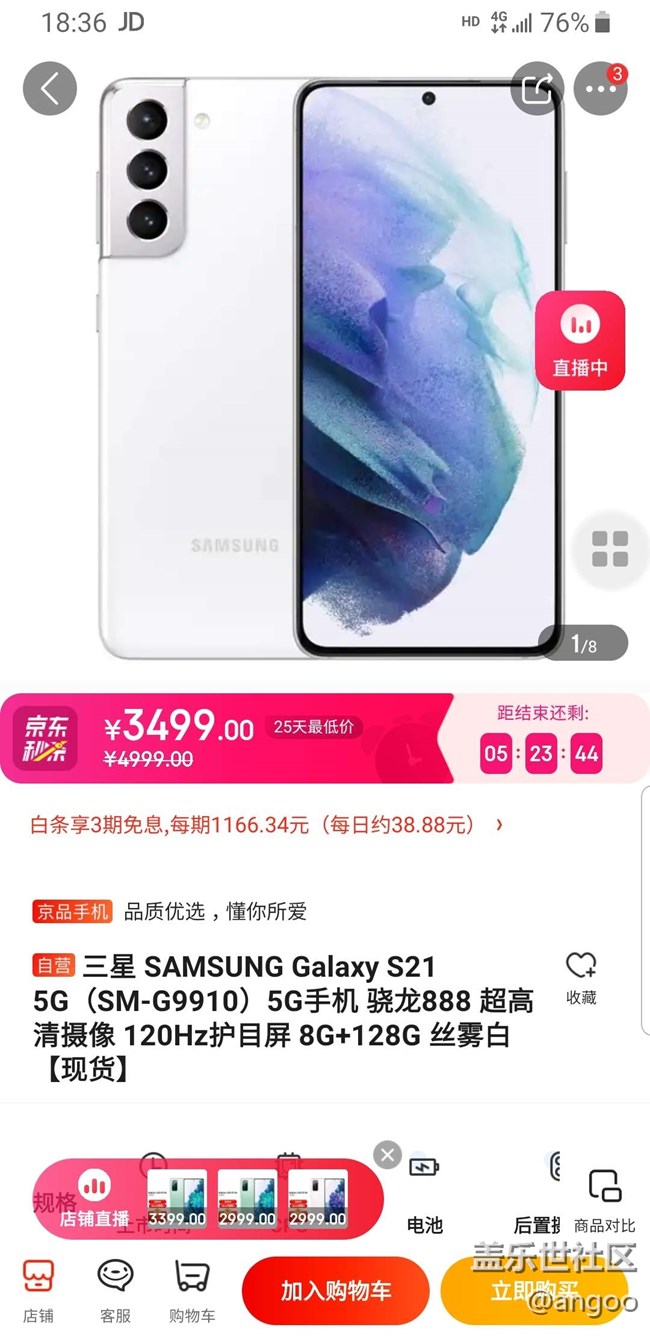Image resolution: width=650 pixels, height=1336 pixels.
Task: Visit the 店铺 store page
Action: [x=38, y=1290]
